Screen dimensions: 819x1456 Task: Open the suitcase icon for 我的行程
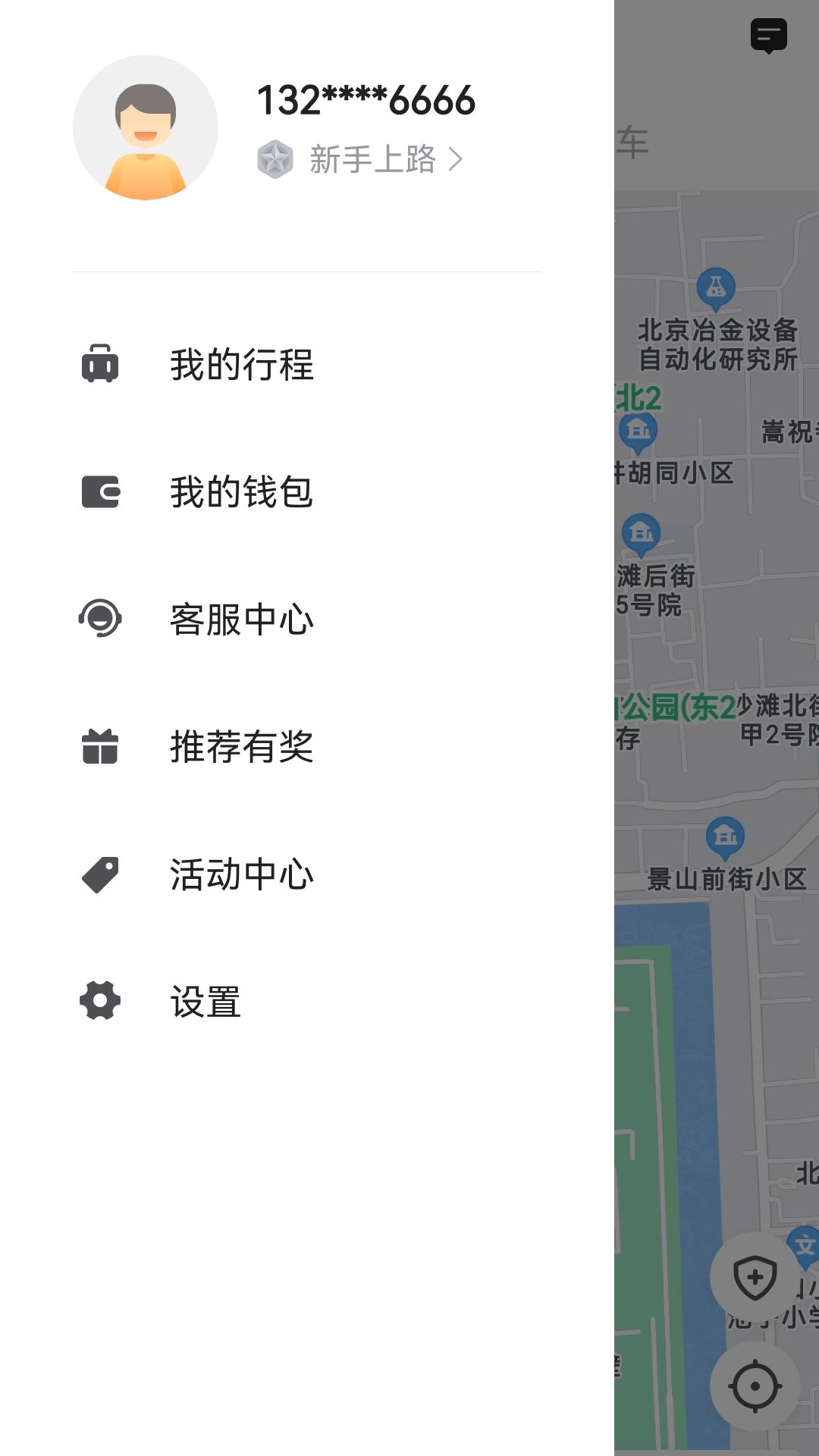[x=99, y=366]
